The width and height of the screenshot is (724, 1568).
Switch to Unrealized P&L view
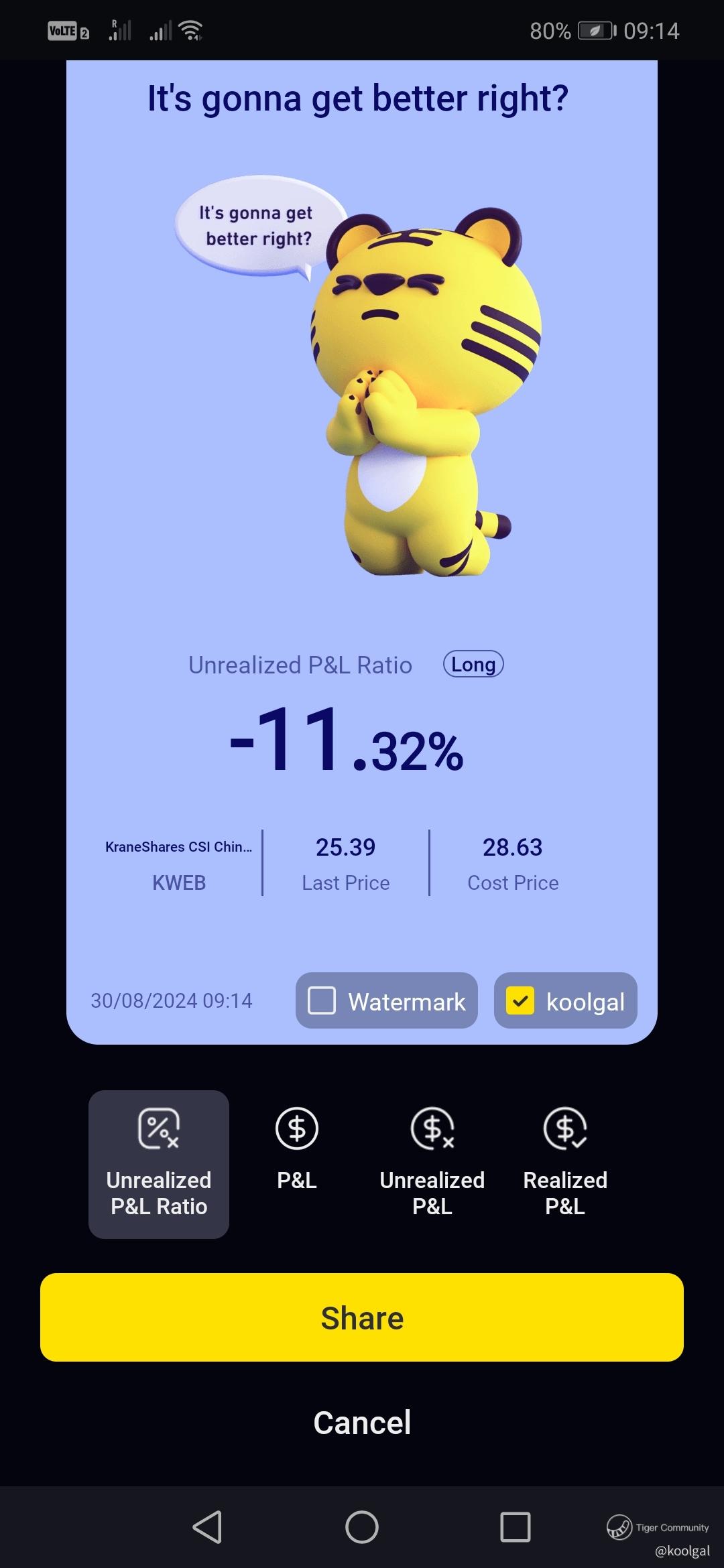pos(432,1165)
